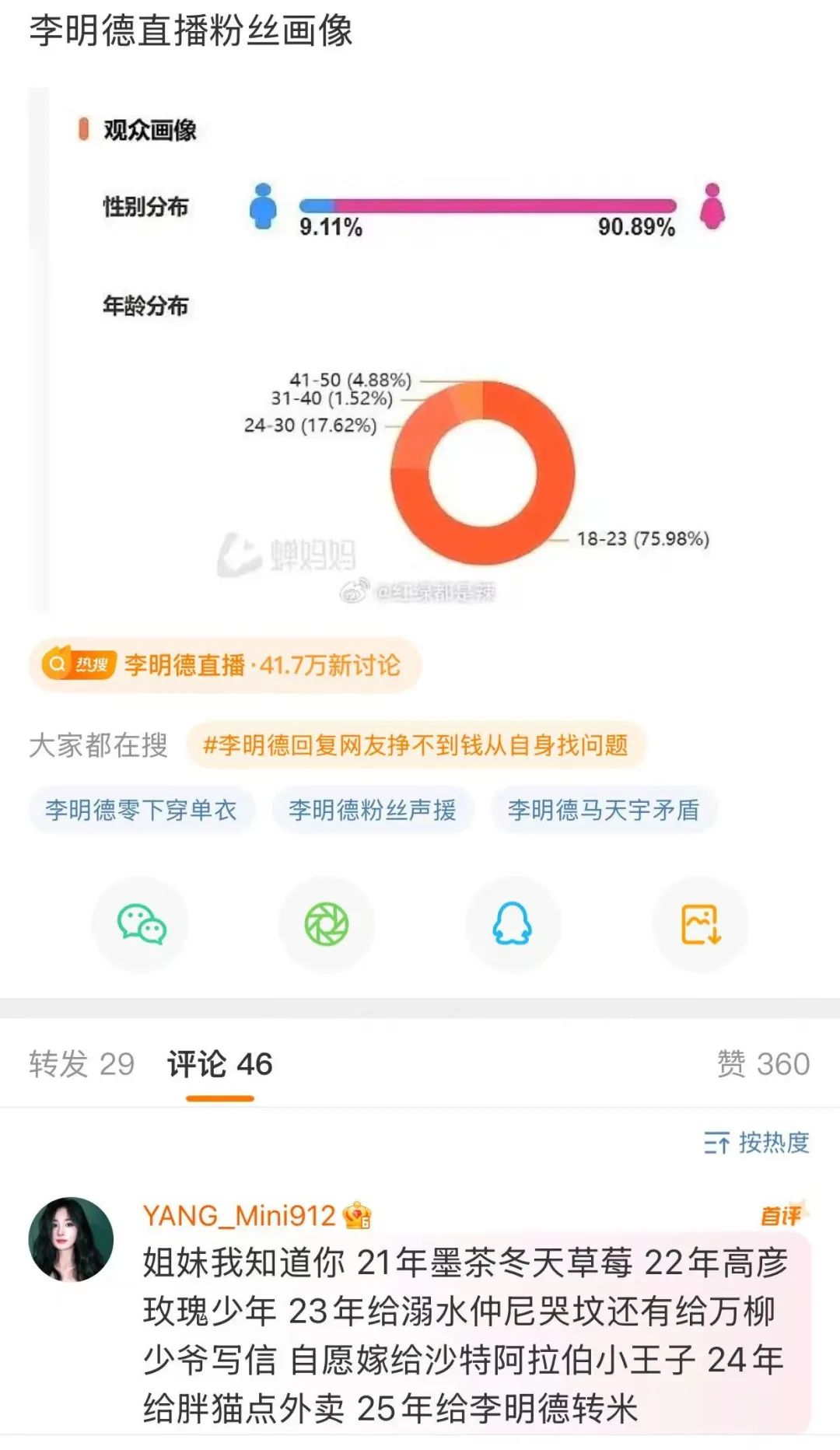View the 赞 360 likes list
The width and height of the screenshot is (840, 1450).
tap(763, 1064)
